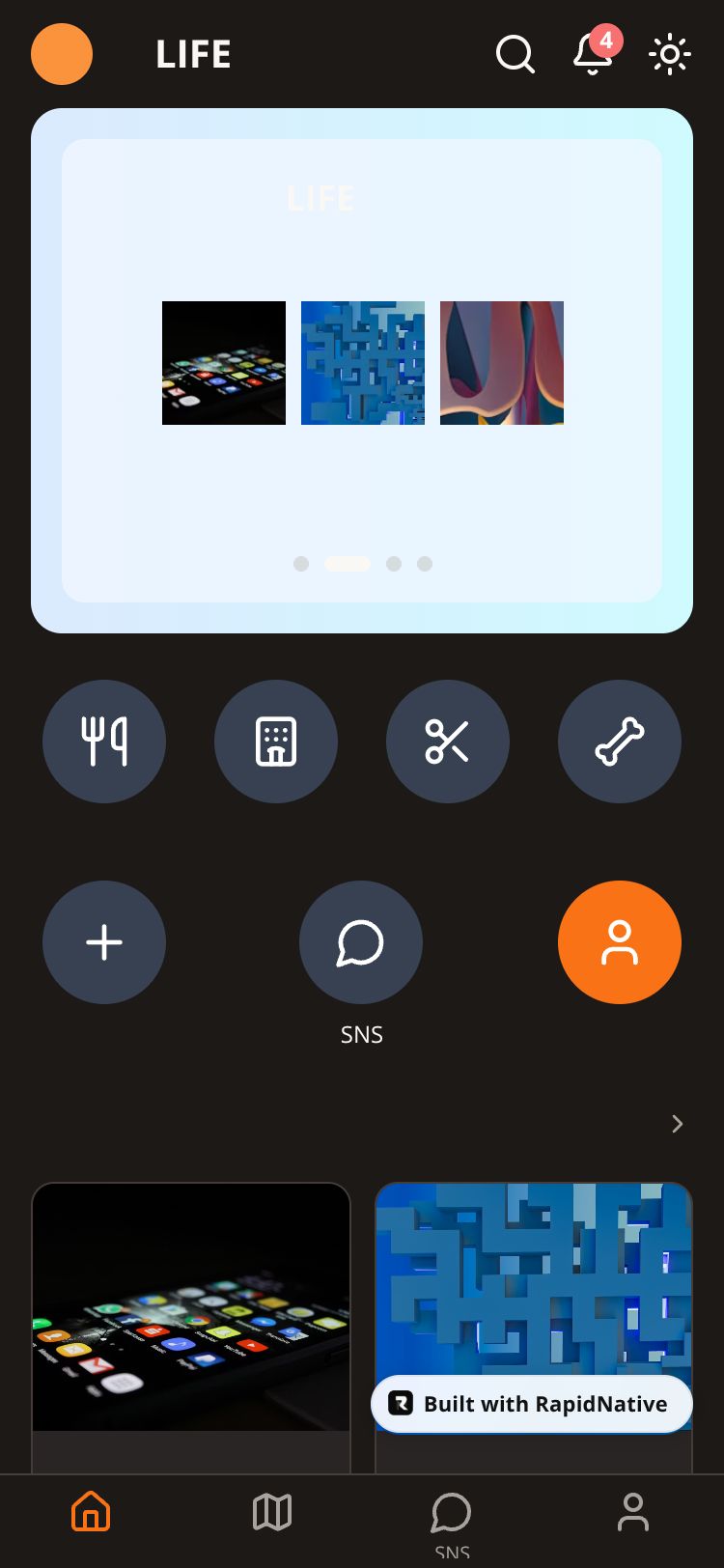
Task: Tap the red abstract image in the banner
Action: [502, 363]
